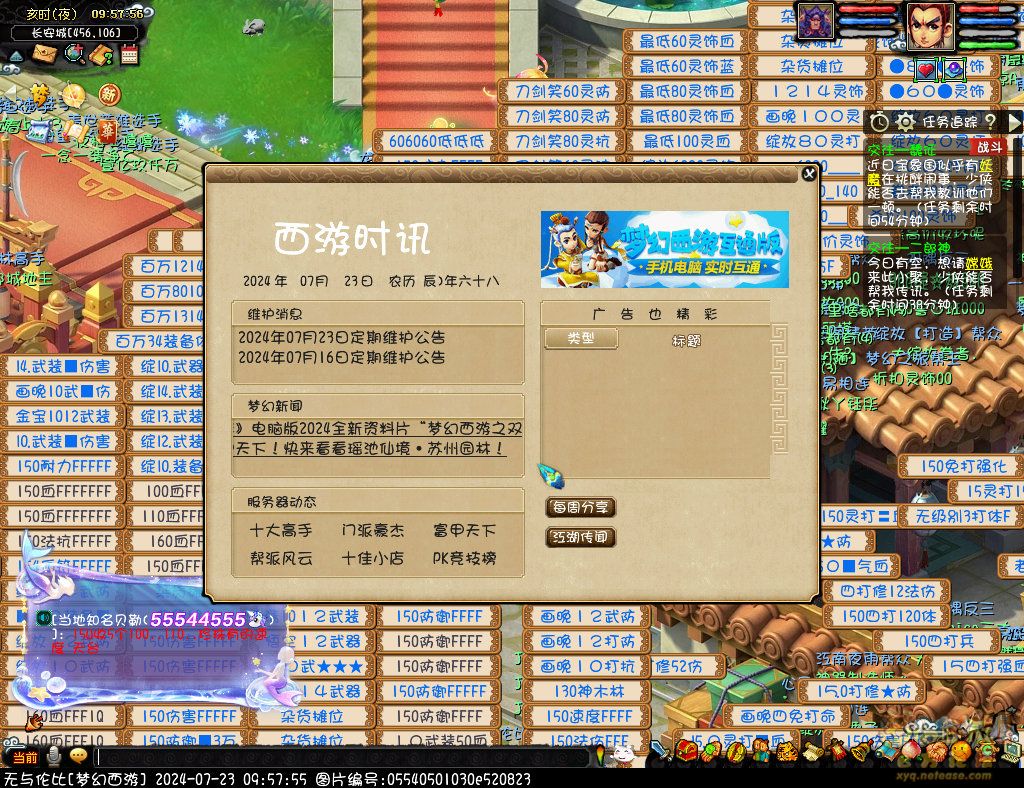View the 十大高手 ranking

click(281, 531)
